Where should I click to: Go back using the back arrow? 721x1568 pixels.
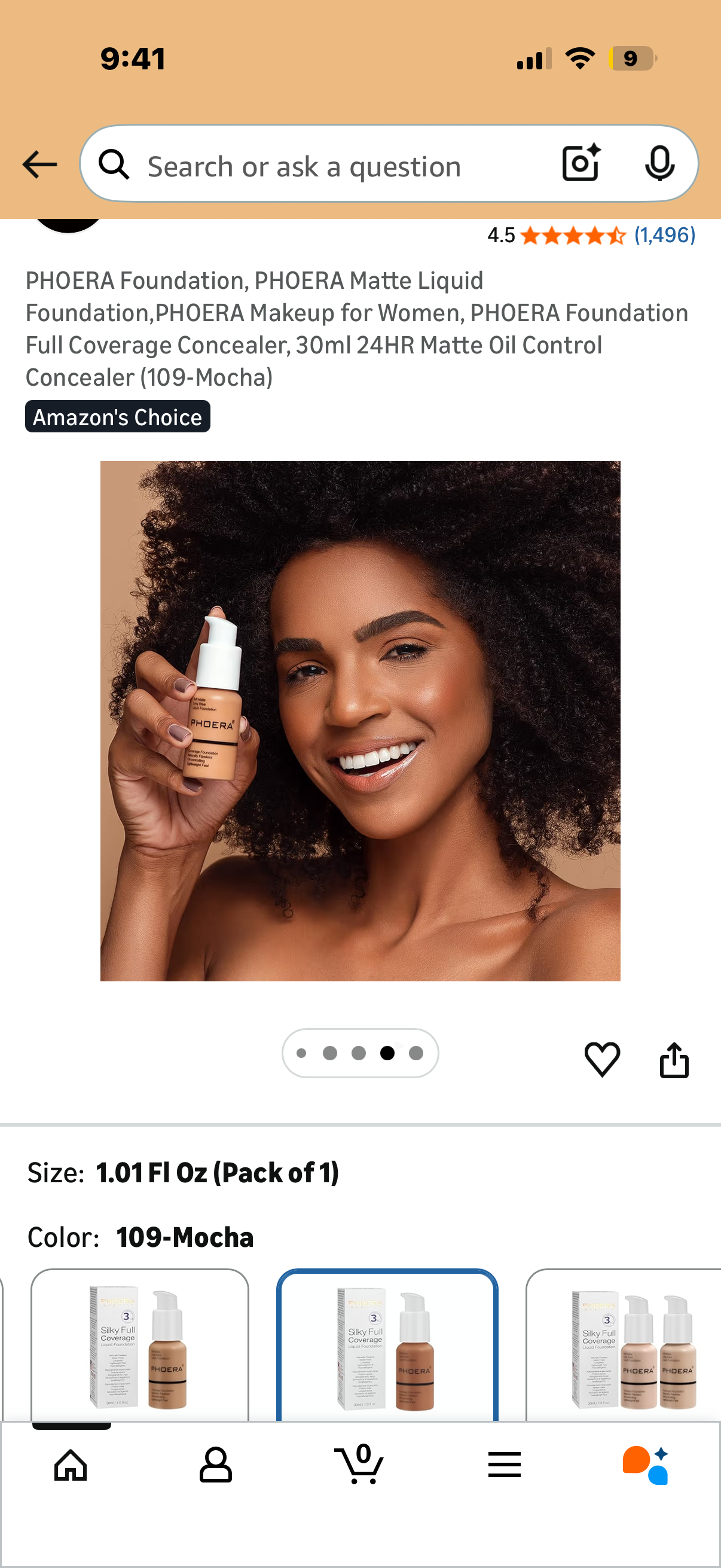[39, 163]
